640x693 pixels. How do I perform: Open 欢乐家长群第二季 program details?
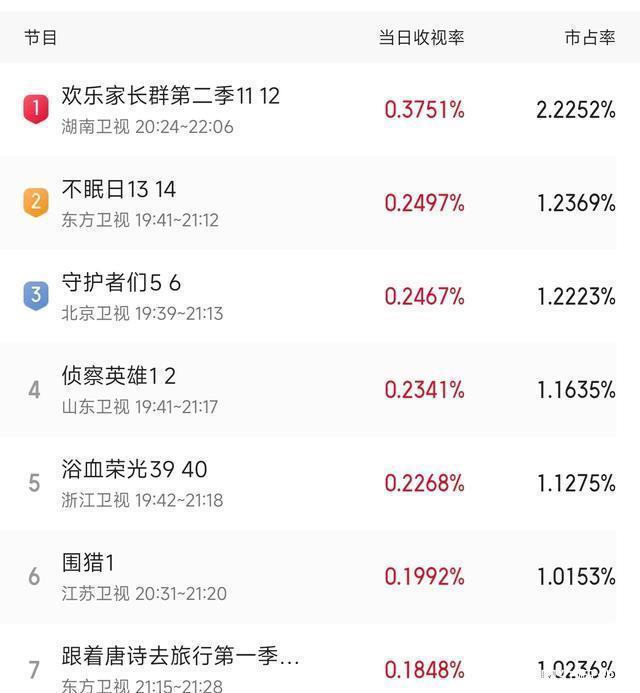coord(170,97)
